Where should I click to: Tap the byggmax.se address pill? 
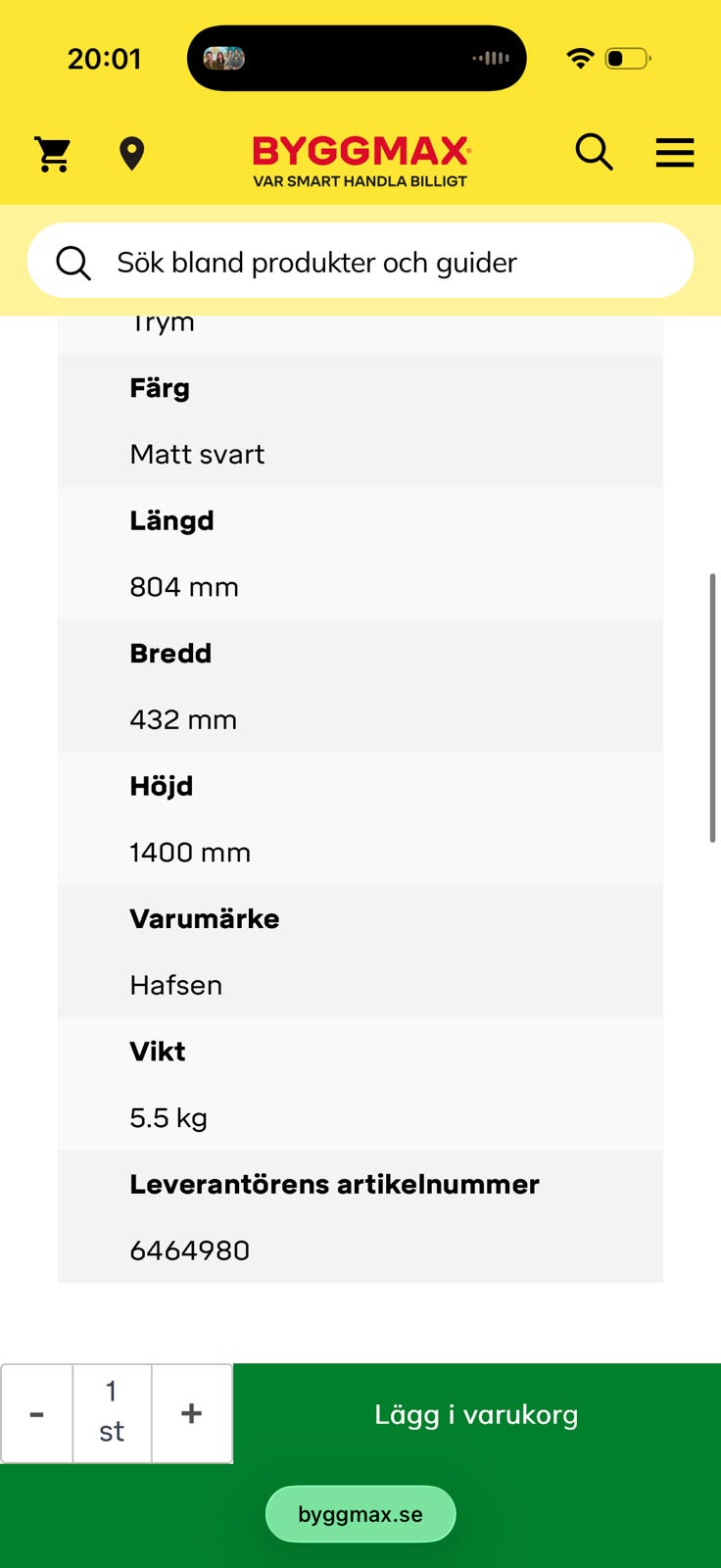click(360, 1514)
